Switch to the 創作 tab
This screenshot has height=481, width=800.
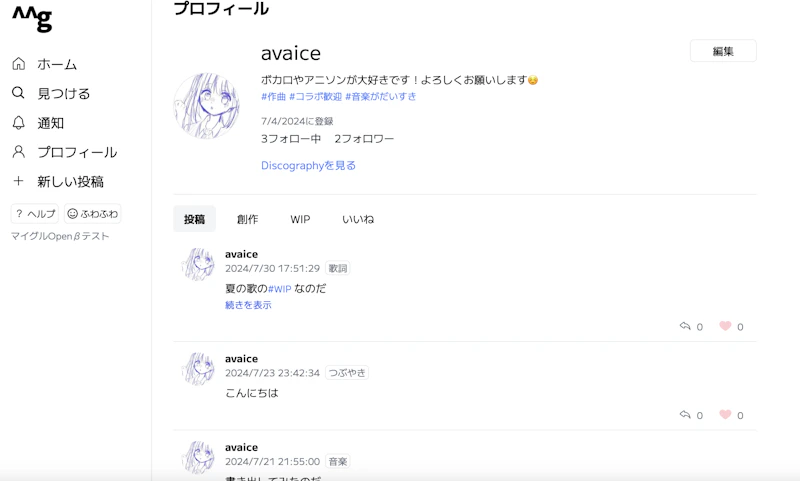point(247,219)
